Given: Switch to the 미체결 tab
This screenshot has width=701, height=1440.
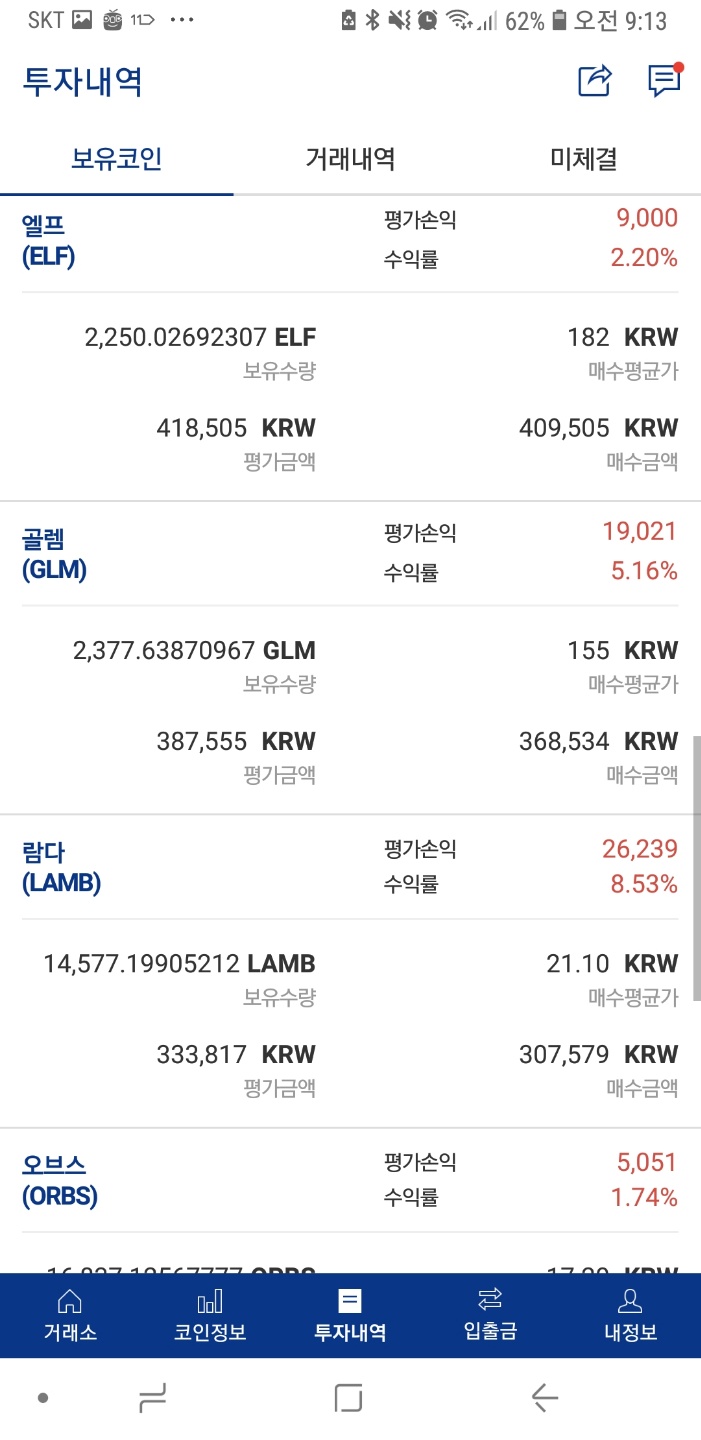Looking at the screenshot, I should pos(583,158).
